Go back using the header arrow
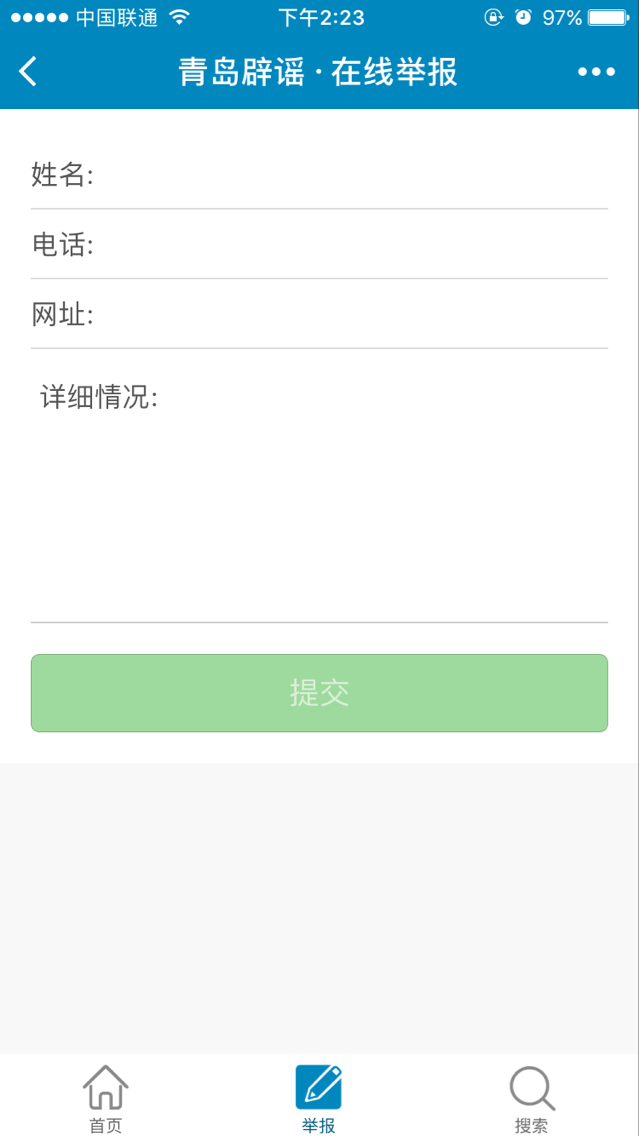The height and width of the screenshot is (1136, 639). tap(28, 71)
